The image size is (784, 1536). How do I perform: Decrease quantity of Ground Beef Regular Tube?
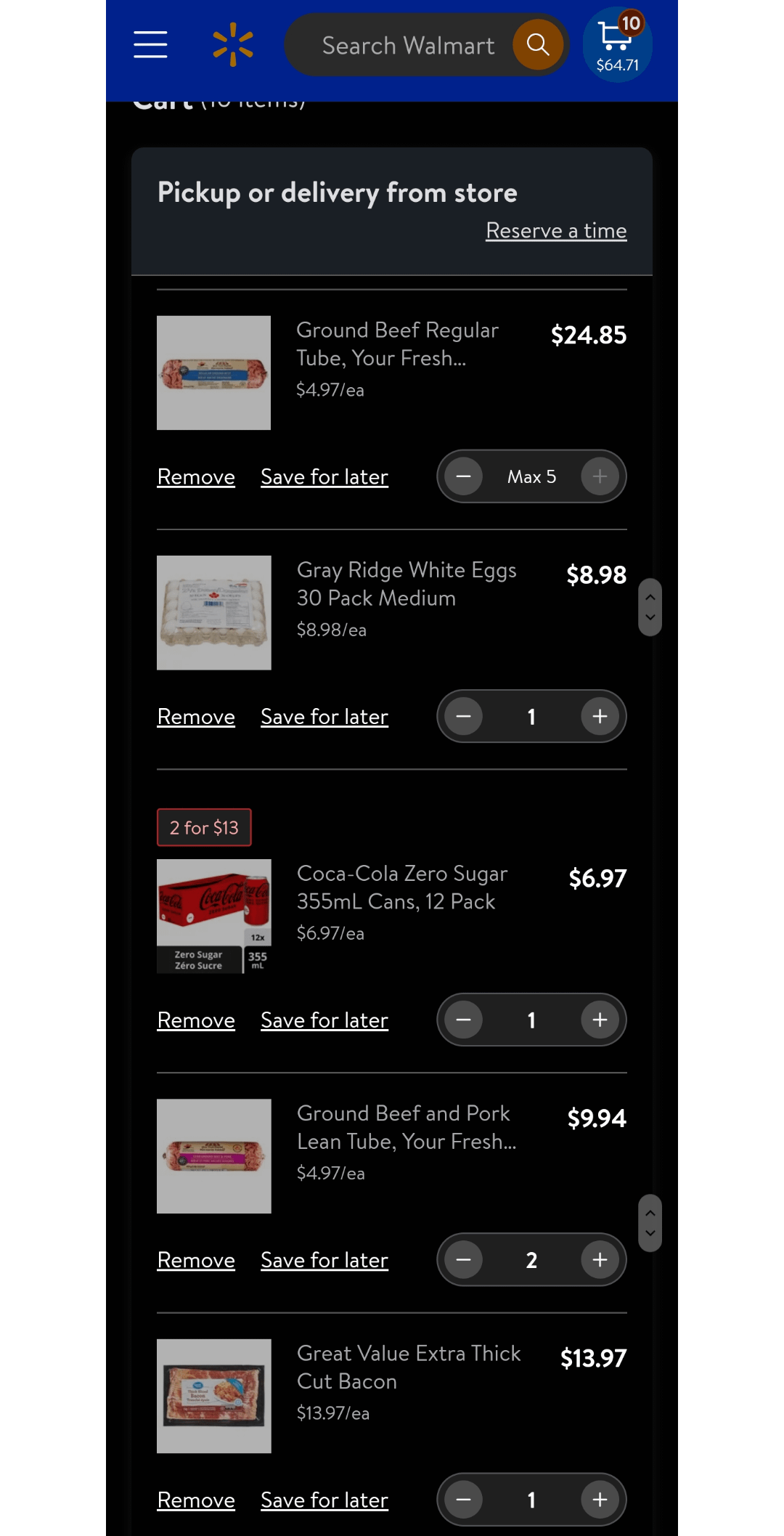pos(464,476)
